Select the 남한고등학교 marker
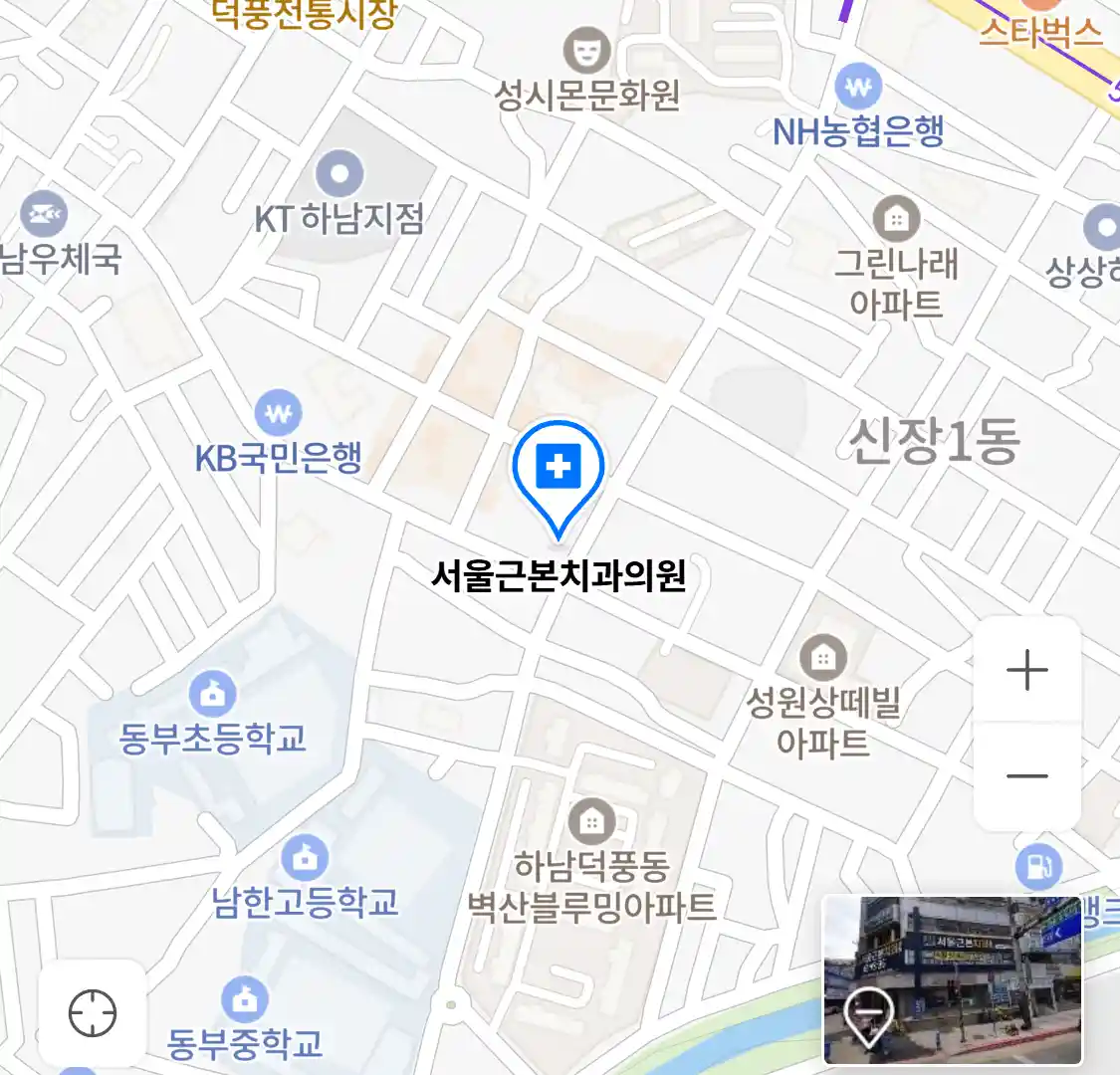Screen dimensions: 1120x1075 click(x=305, y=857)
